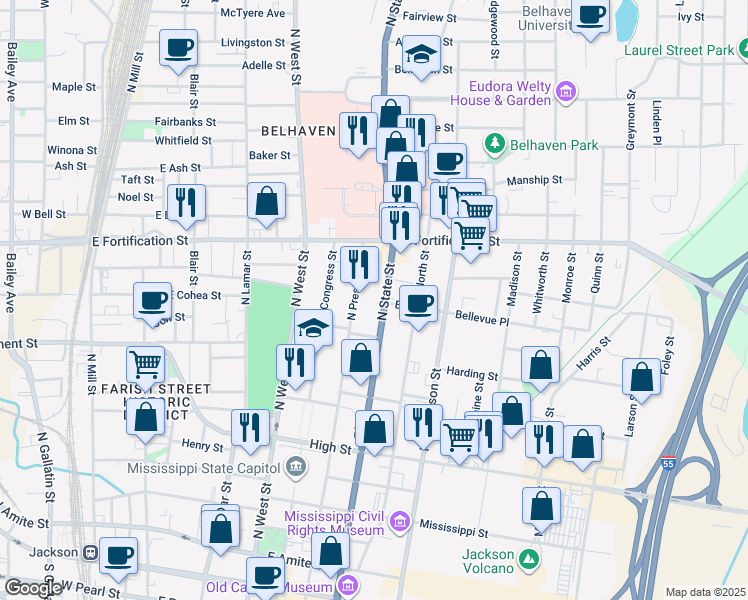Tap the Belhaven Park place pin

tap(493, 145)
